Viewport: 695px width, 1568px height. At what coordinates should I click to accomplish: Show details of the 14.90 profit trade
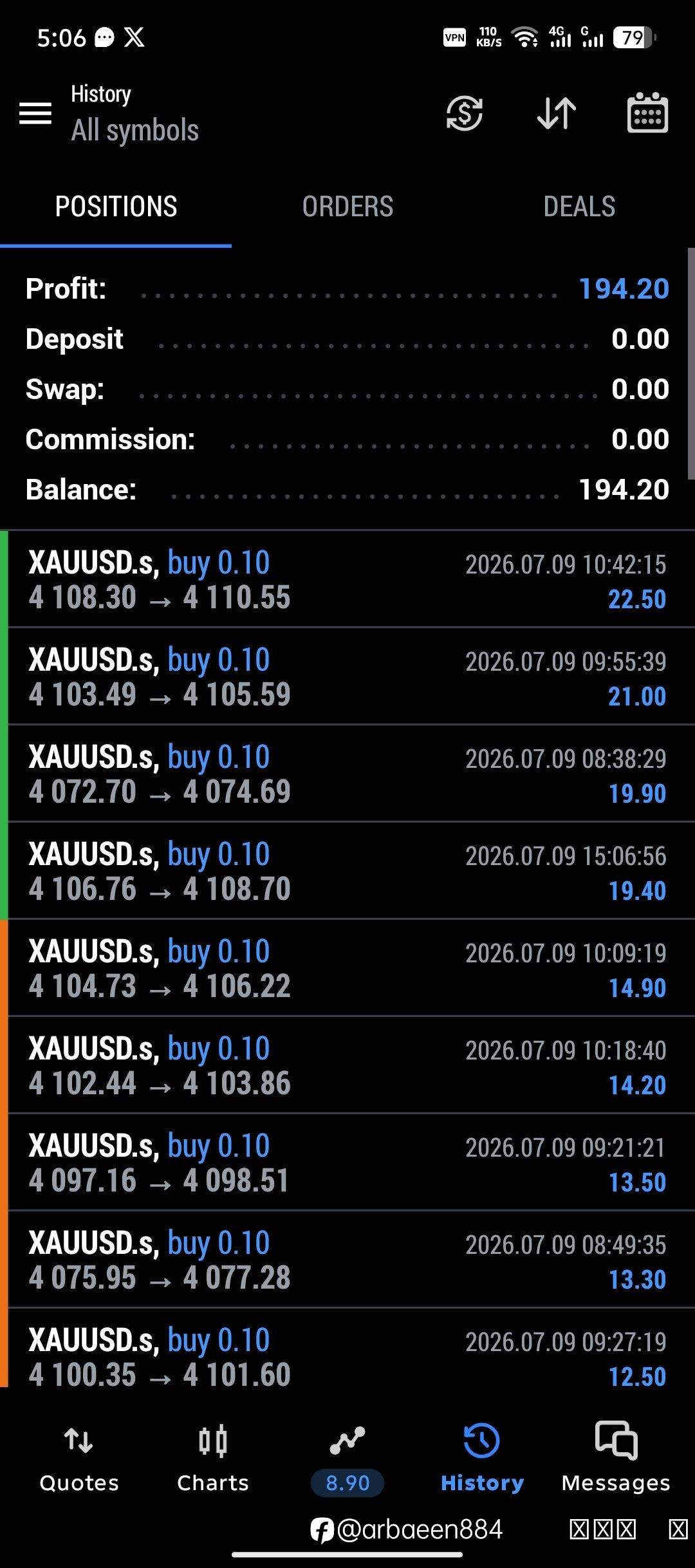click(x=347, y=968)
